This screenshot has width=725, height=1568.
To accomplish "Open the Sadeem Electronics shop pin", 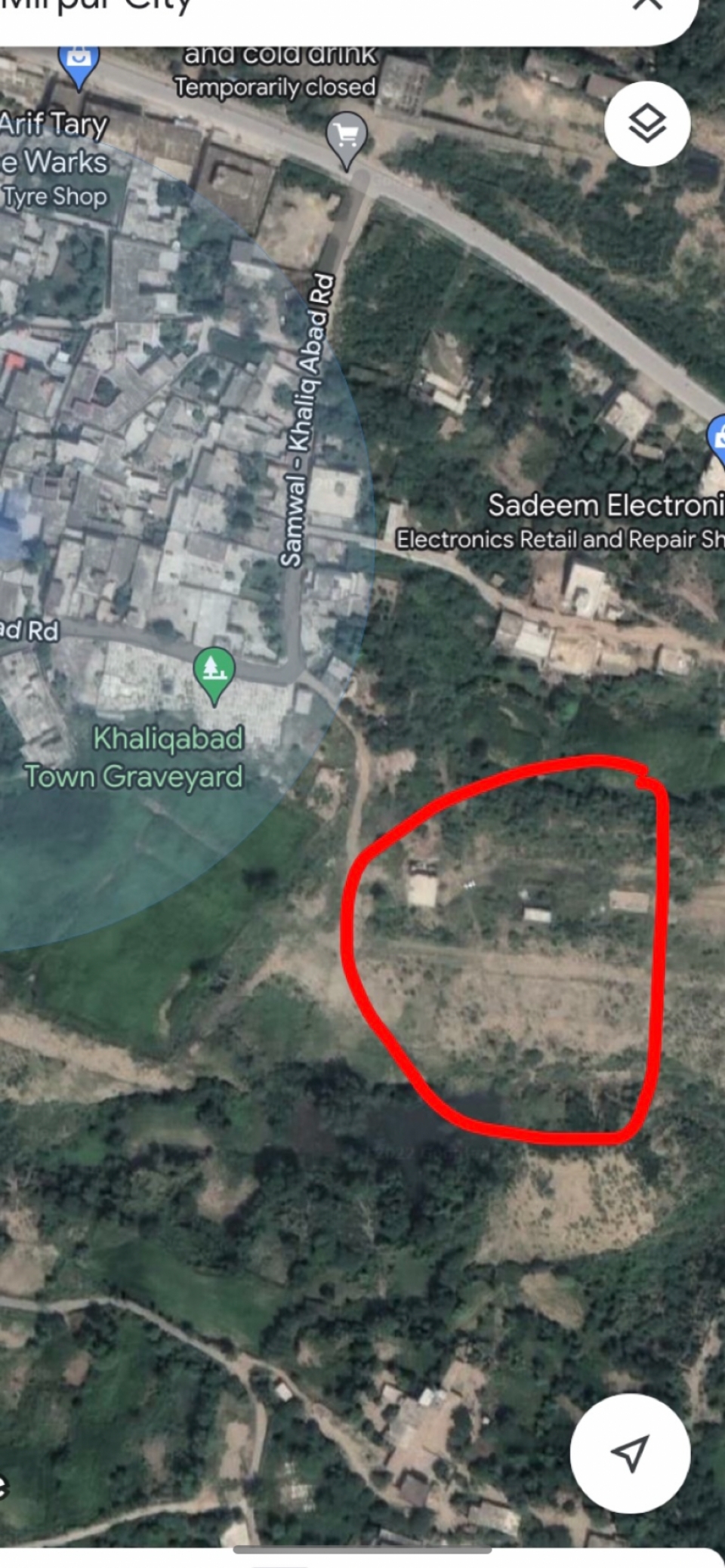I will coord(717,441).
